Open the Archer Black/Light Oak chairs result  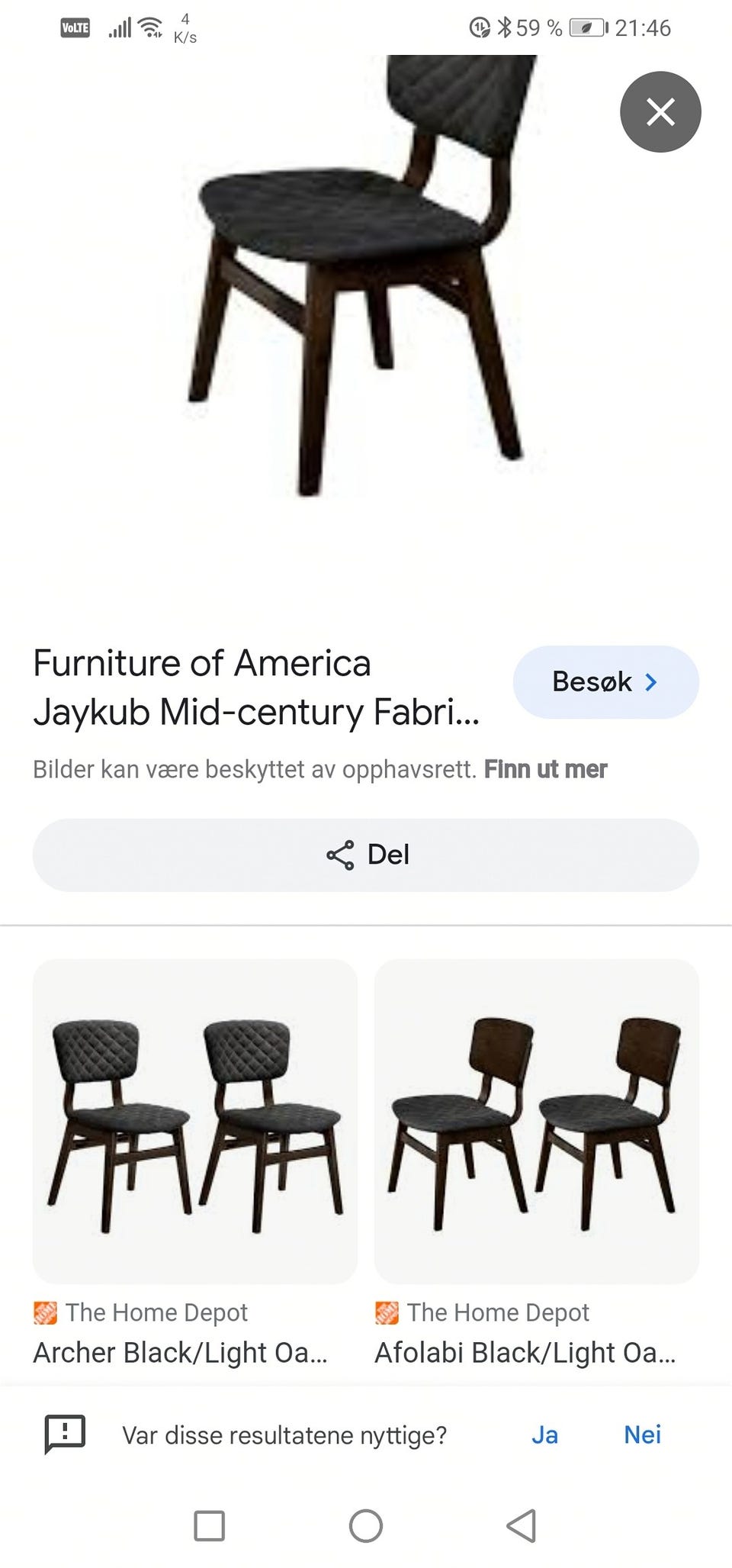click(x=194, y=1122)
